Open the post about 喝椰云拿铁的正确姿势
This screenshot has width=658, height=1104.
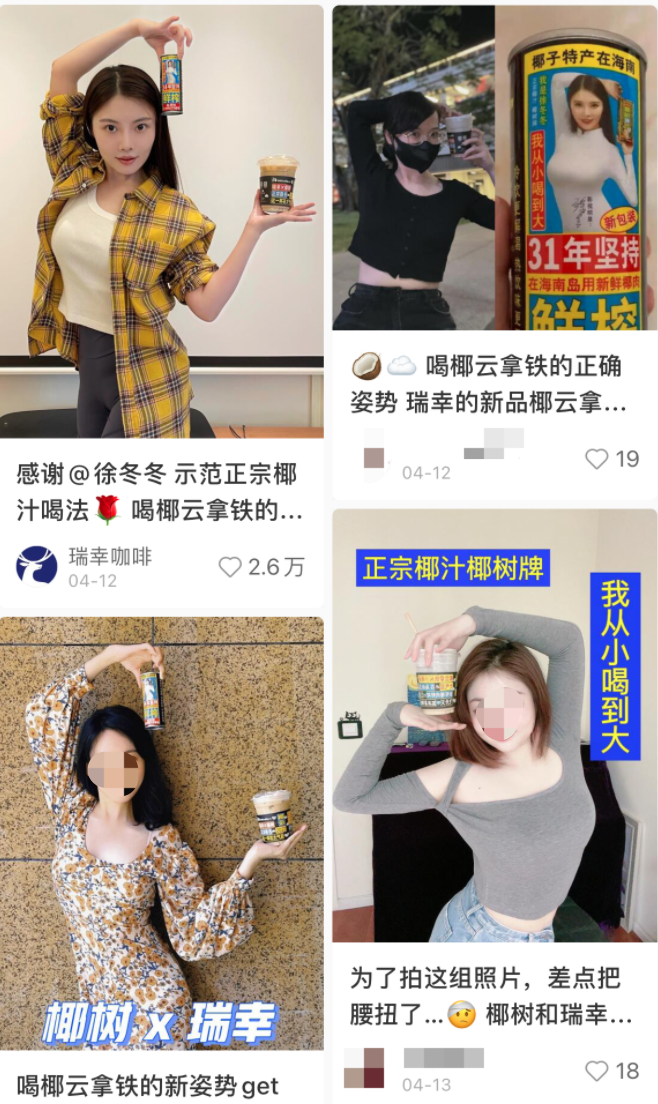pos(488,385)
